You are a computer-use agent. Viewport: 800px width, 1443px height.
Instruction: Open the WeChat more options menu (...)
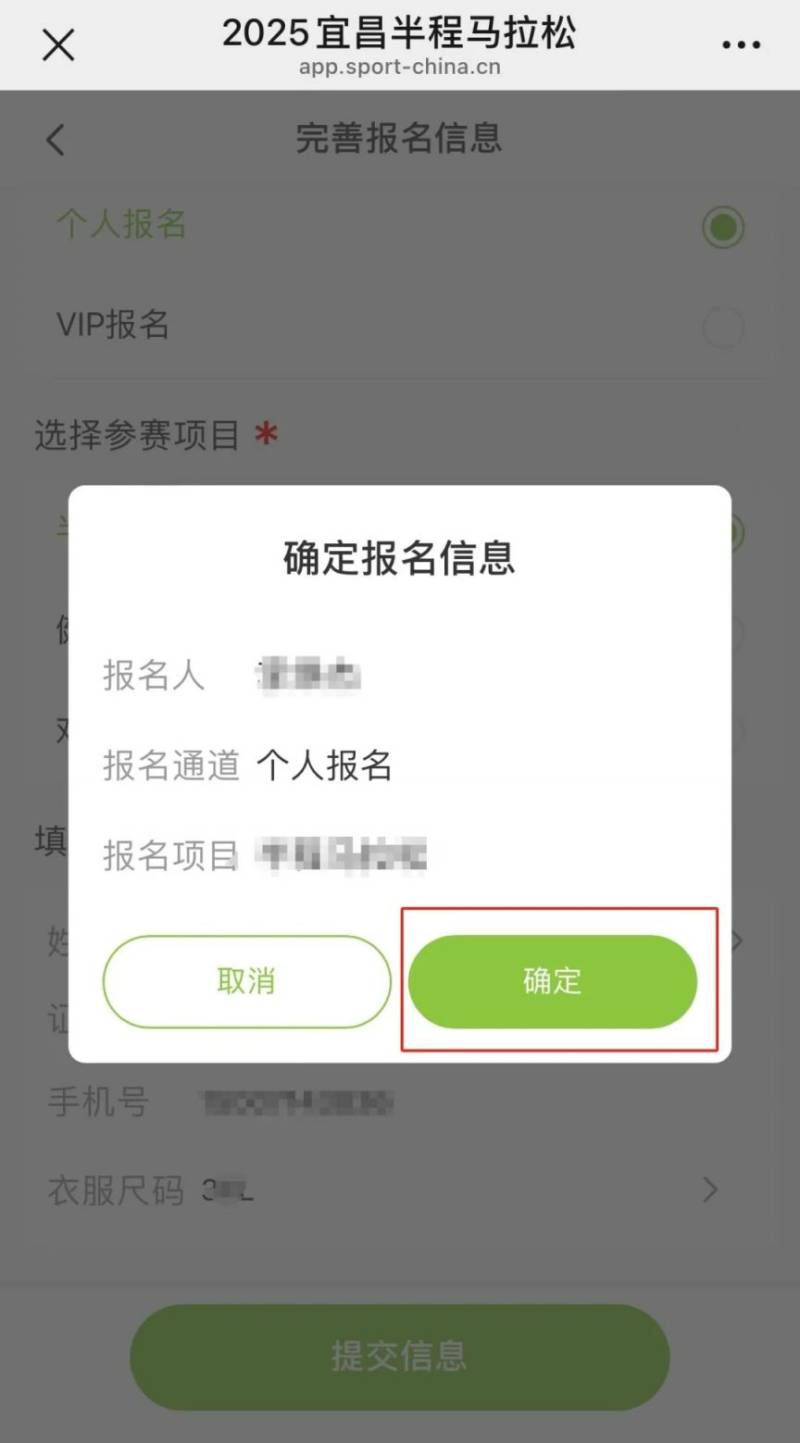point(740,44)
